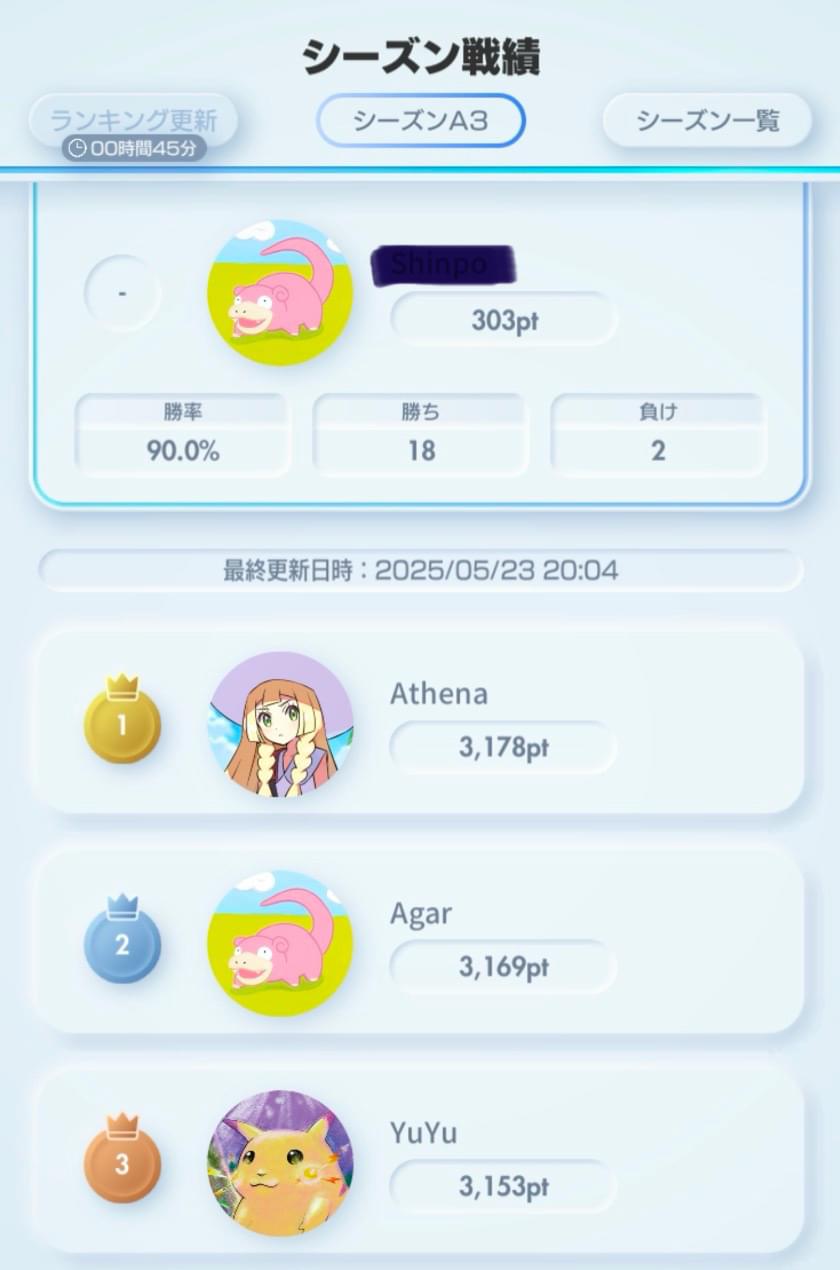This screenshot has height=1270, width=840.
Task: View YuYu's ranking entry
Action: 420,1162
